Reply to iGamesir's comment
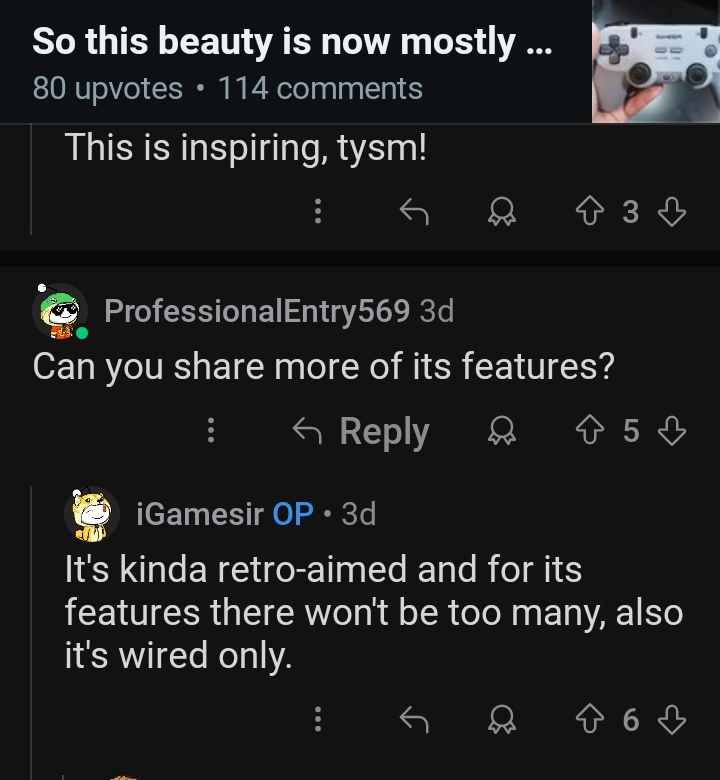 click(413, 719)
